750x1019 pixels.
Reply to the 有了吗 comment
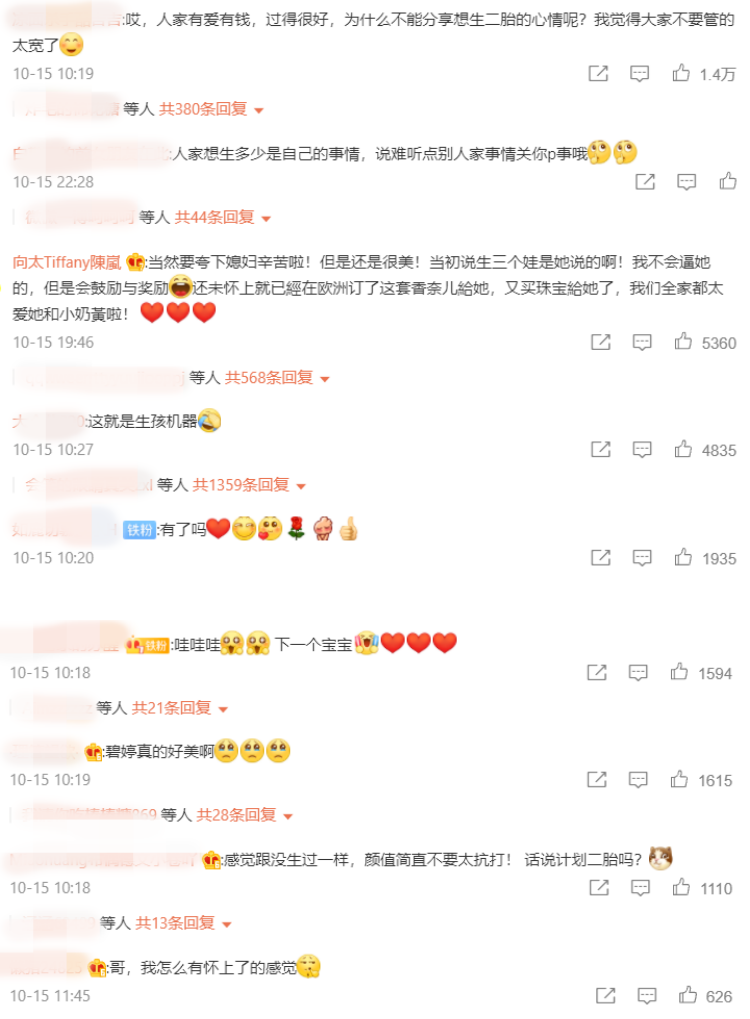click(641, 557)
